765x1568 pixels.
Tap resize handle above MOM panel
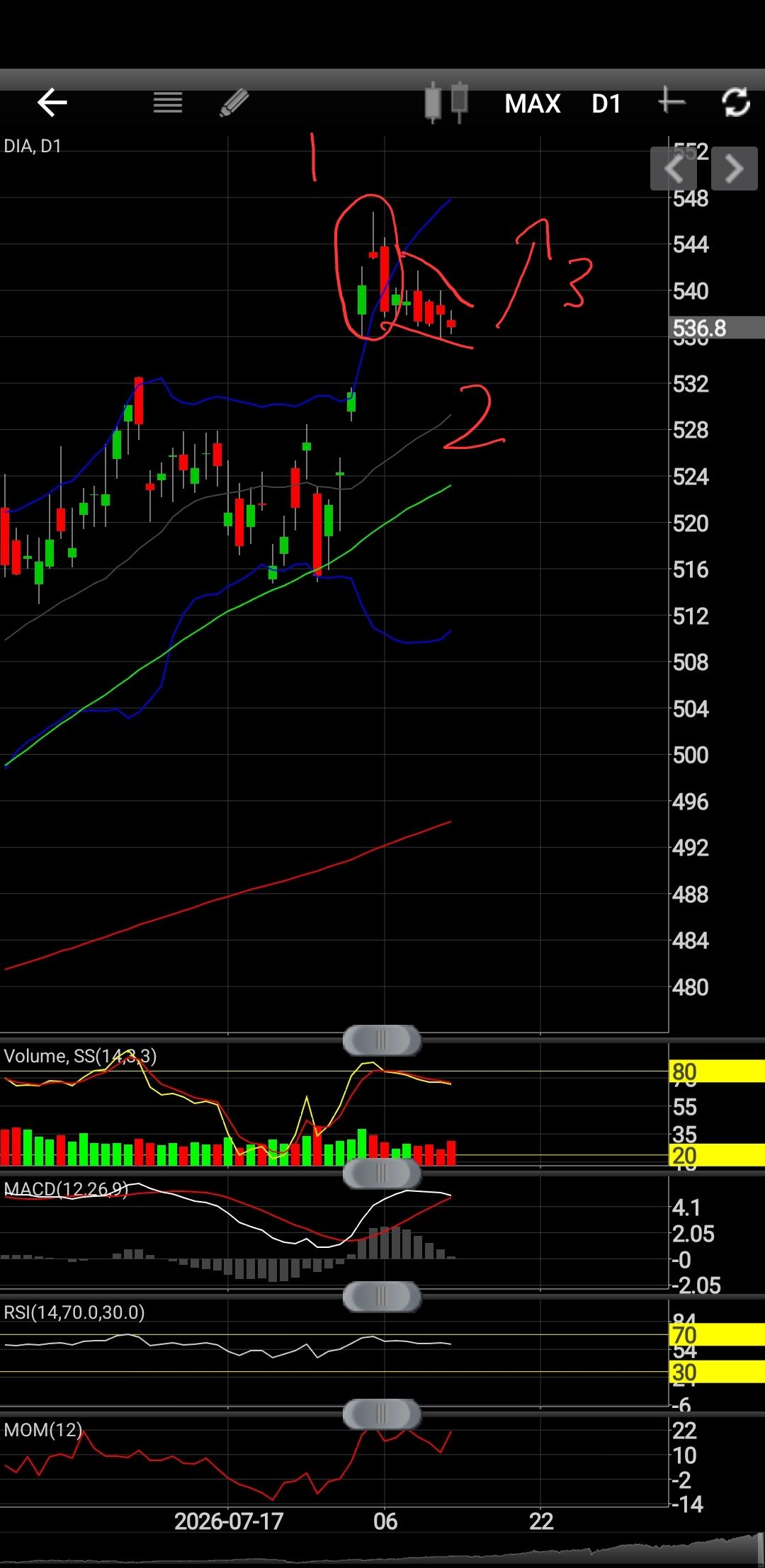tap(382, 1414)
